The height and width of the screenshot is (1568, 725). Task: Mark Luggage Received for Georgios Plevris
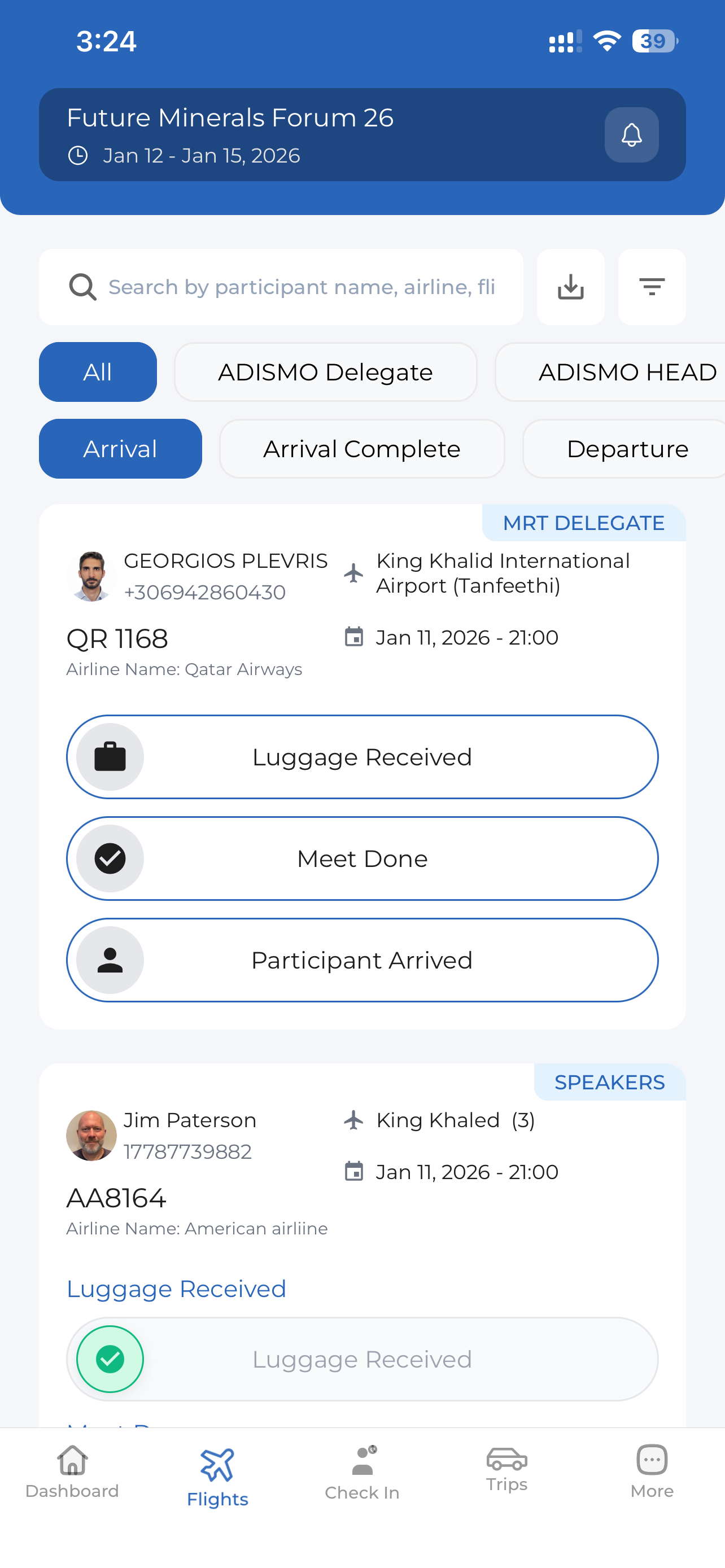click(x=362, y=756)
